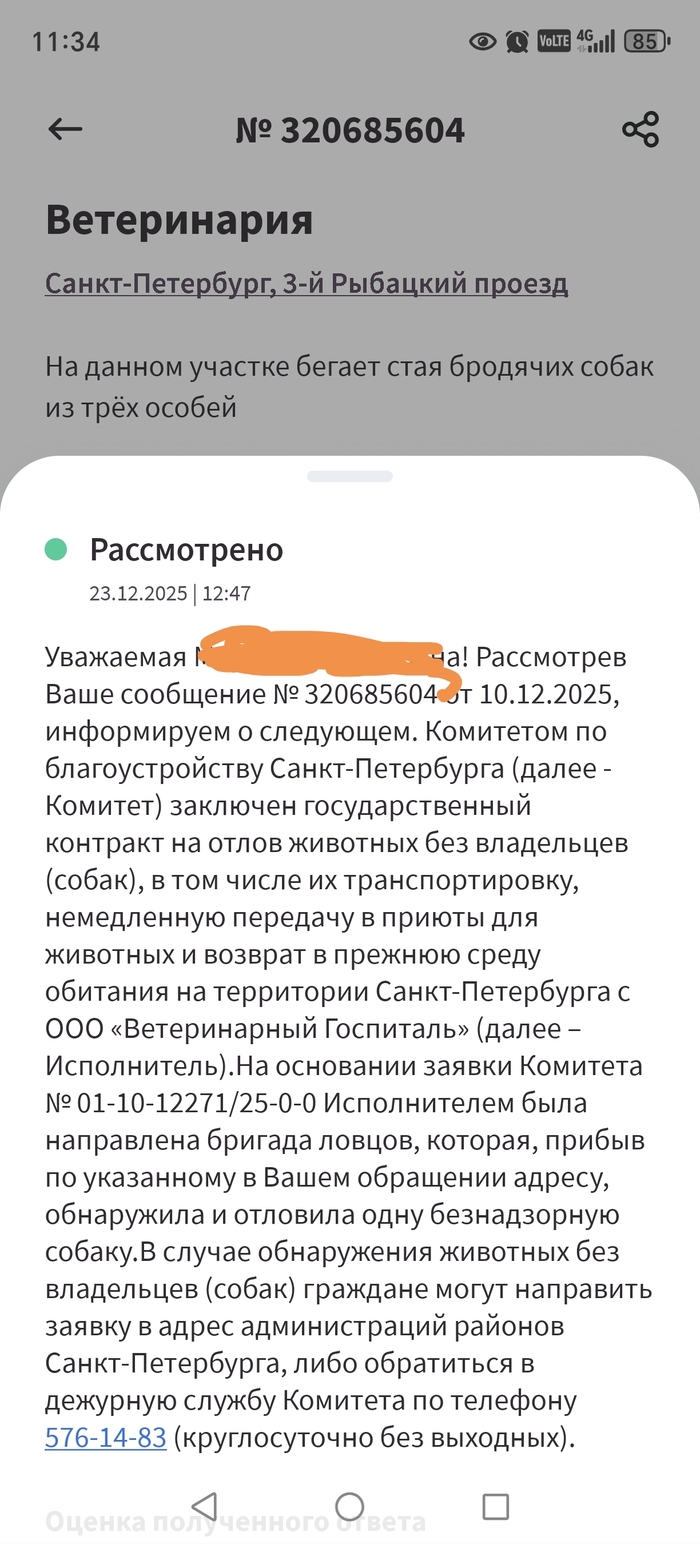Go to the home screen
Viewport: 700px width, 1544px height.
point(350,1506)
